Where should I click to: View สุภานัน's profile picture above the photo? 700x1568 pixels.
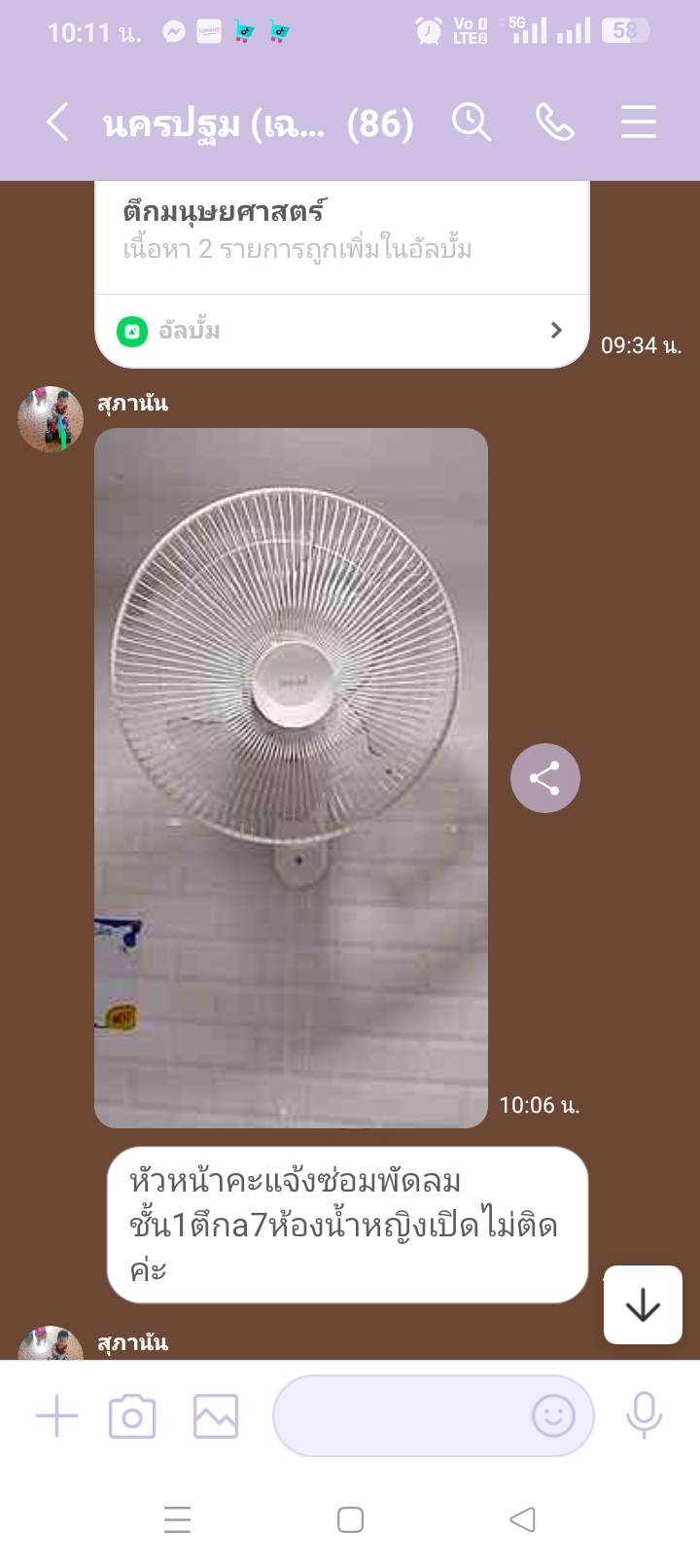click(x=51, y=419)
